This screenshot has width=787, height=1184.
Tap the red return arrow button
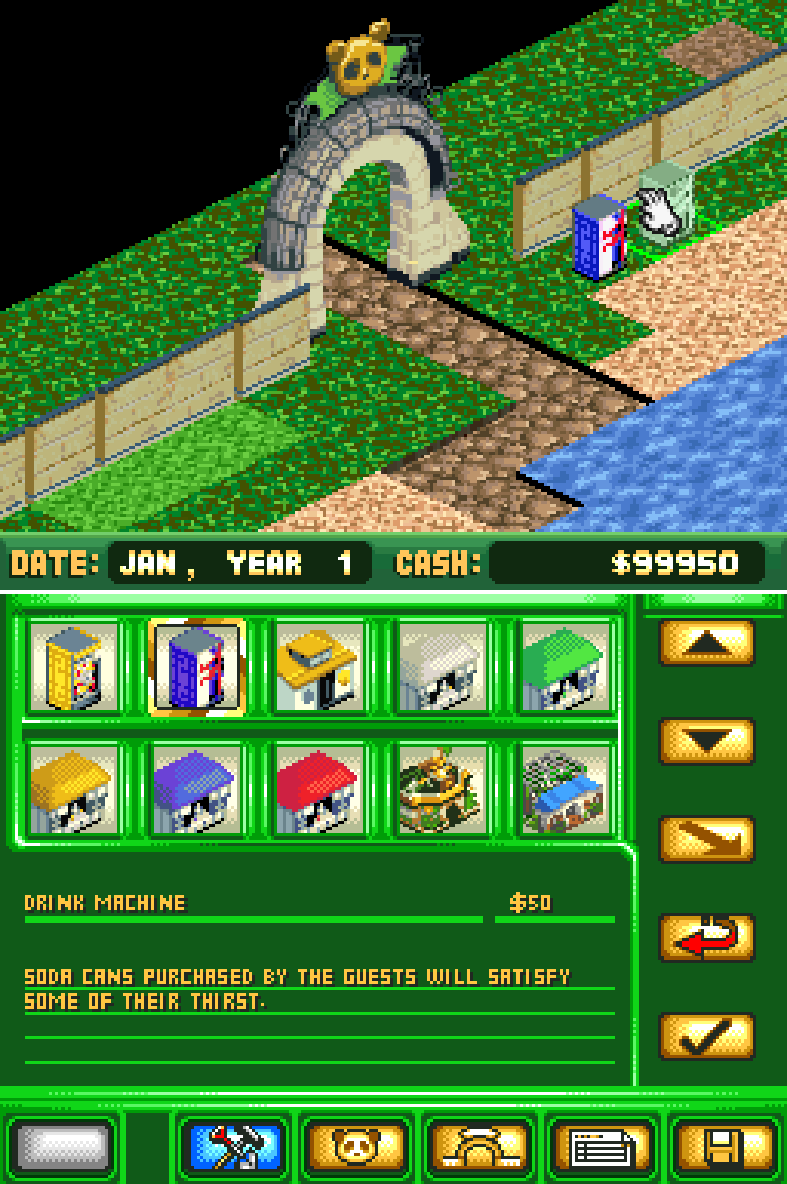point(706,937)
